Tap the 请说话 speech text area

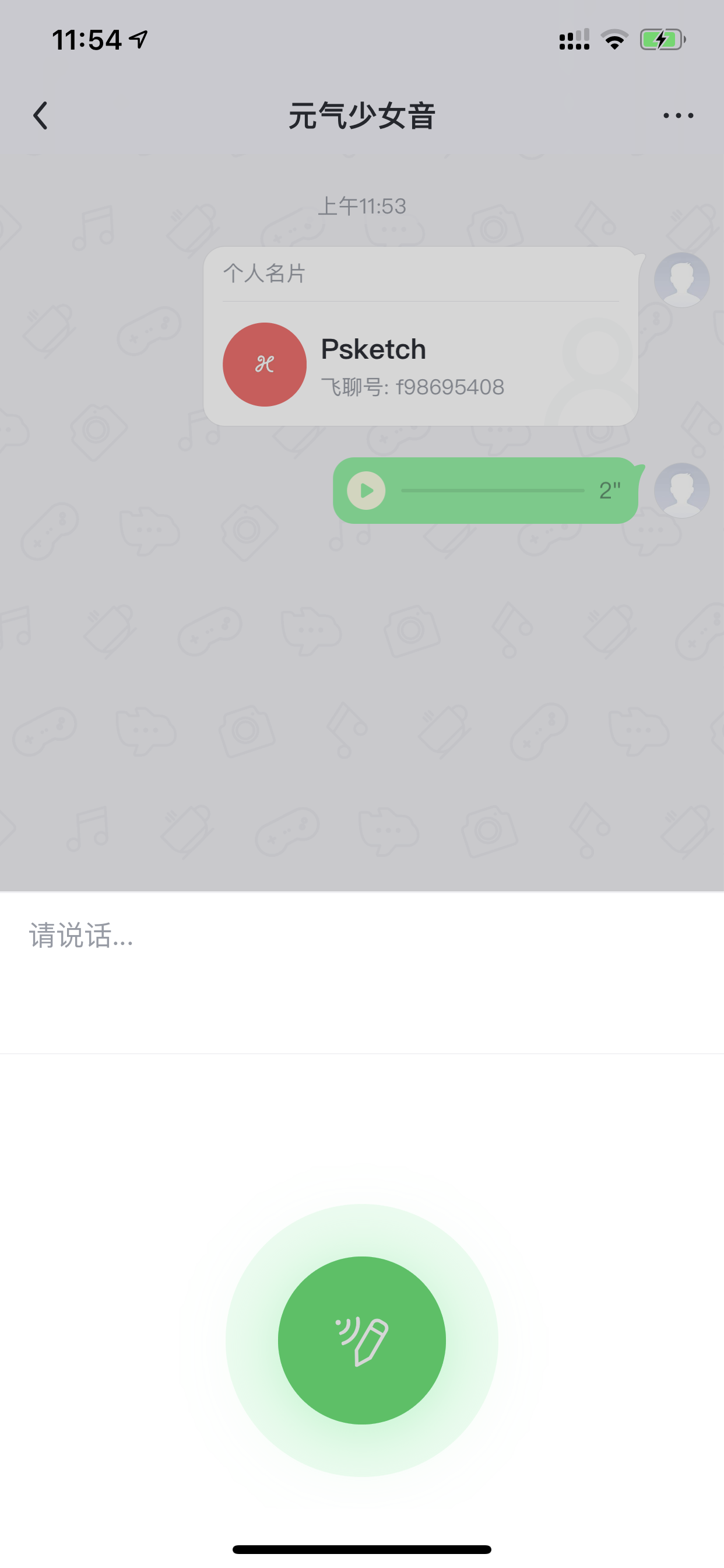(x=362, y=972)
